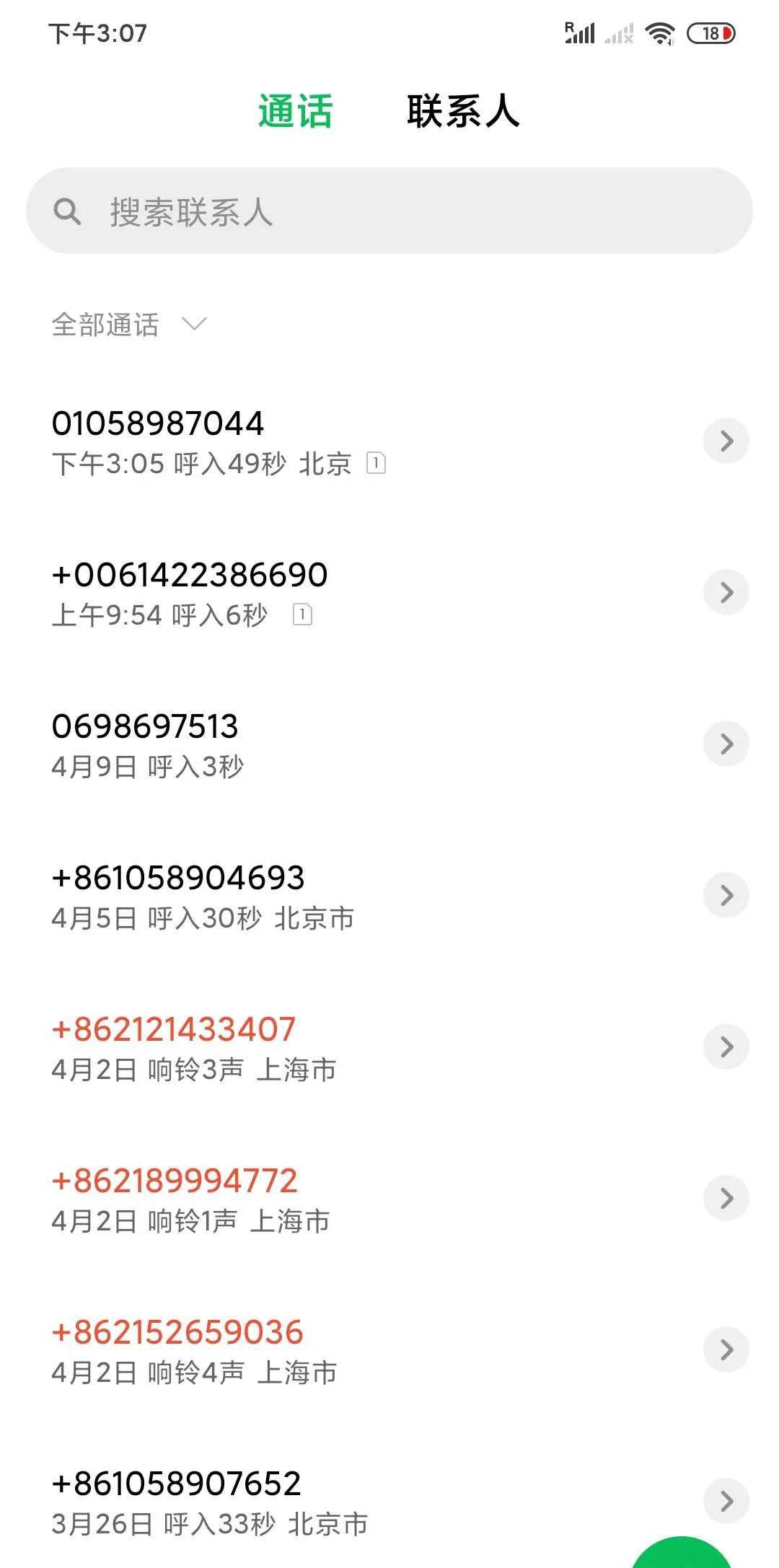The width and height of the screenshot is (779, 1568).
Task: Expand the 全部通话 filter dropdown
Action: [130, 325]
